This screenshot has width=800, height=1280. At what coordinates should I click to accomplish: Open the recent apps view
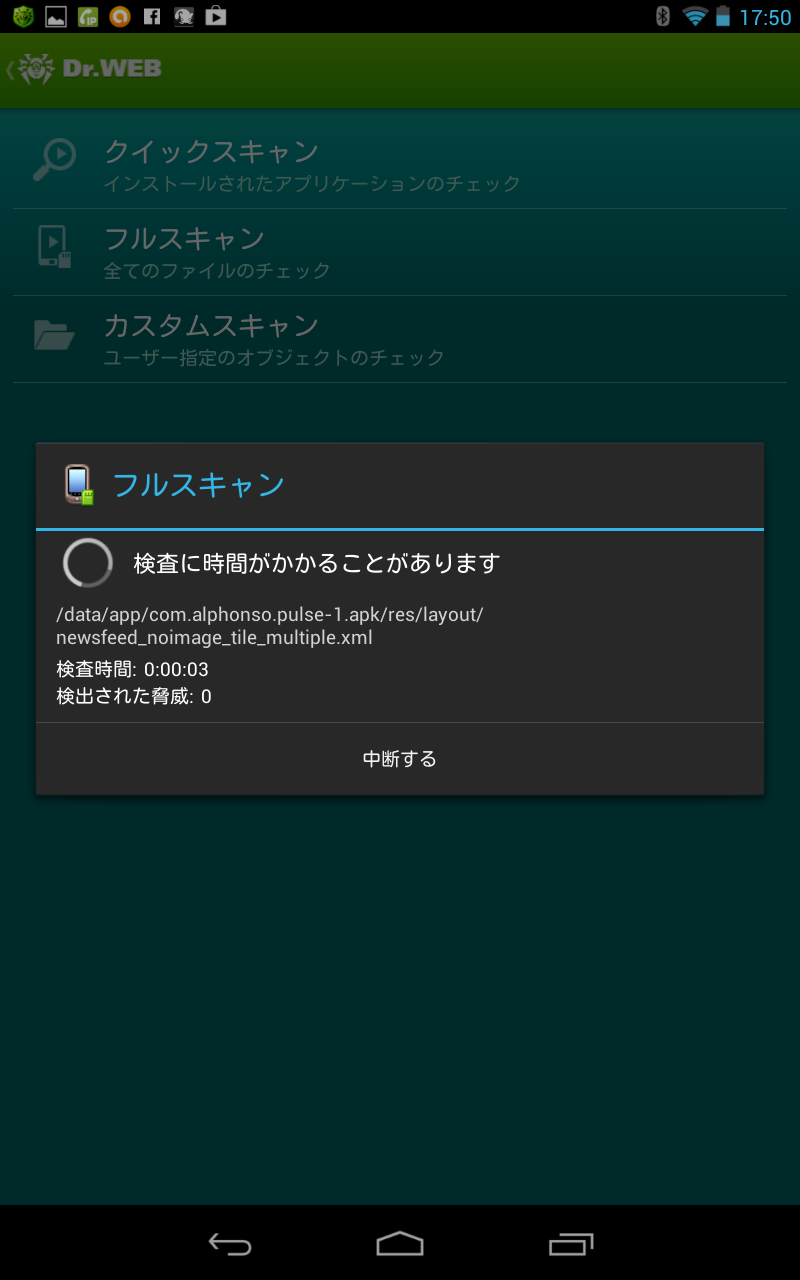pos(571,1243)
